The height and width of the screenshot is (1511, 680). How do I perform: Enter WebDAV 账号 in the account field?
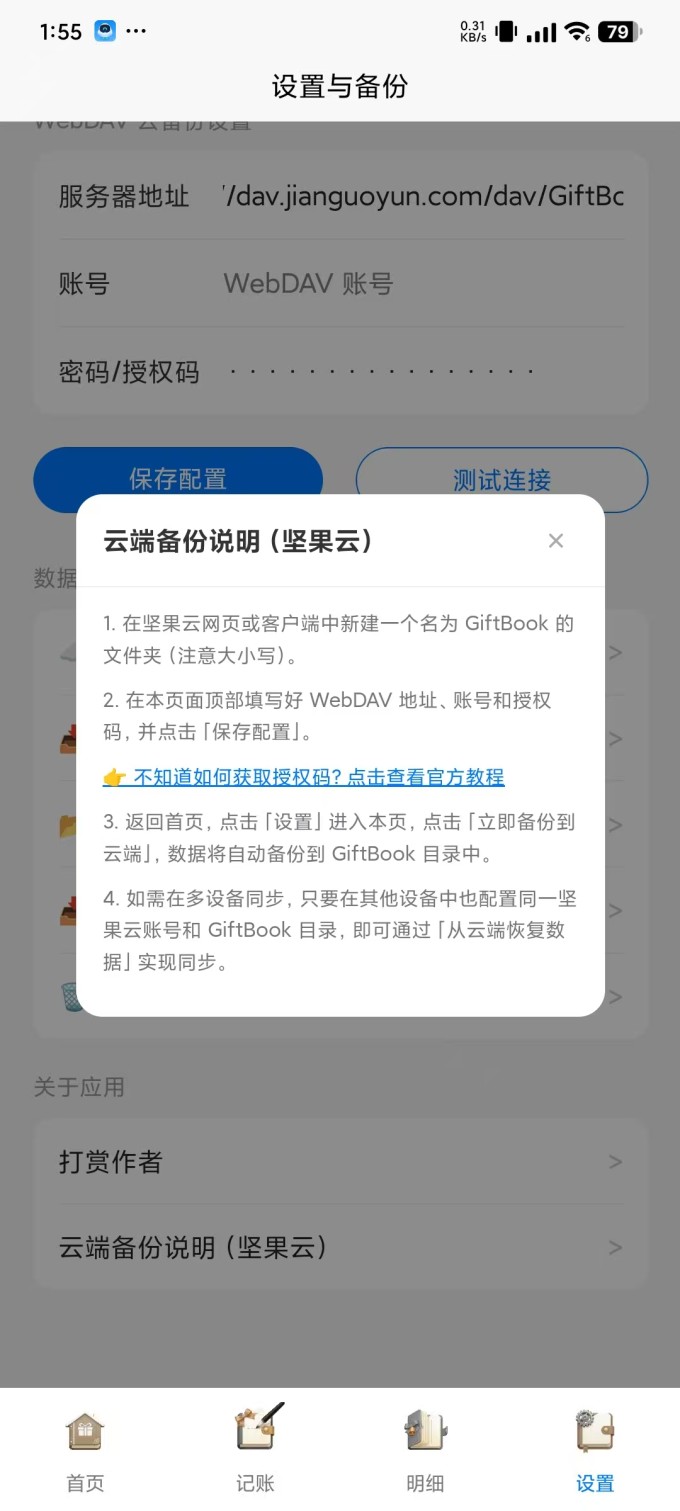(x=423, y=284)
